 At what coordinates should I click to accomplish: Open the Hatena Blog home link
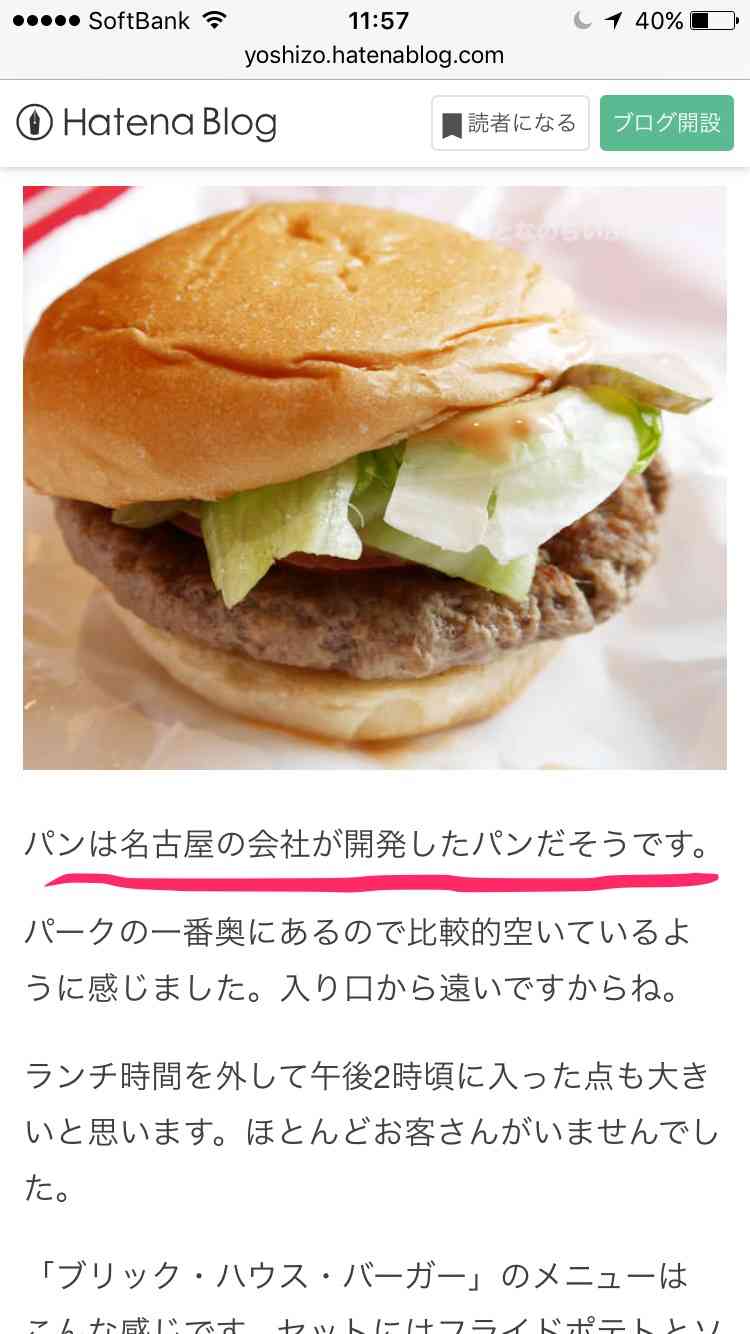[x=147, y=124]
